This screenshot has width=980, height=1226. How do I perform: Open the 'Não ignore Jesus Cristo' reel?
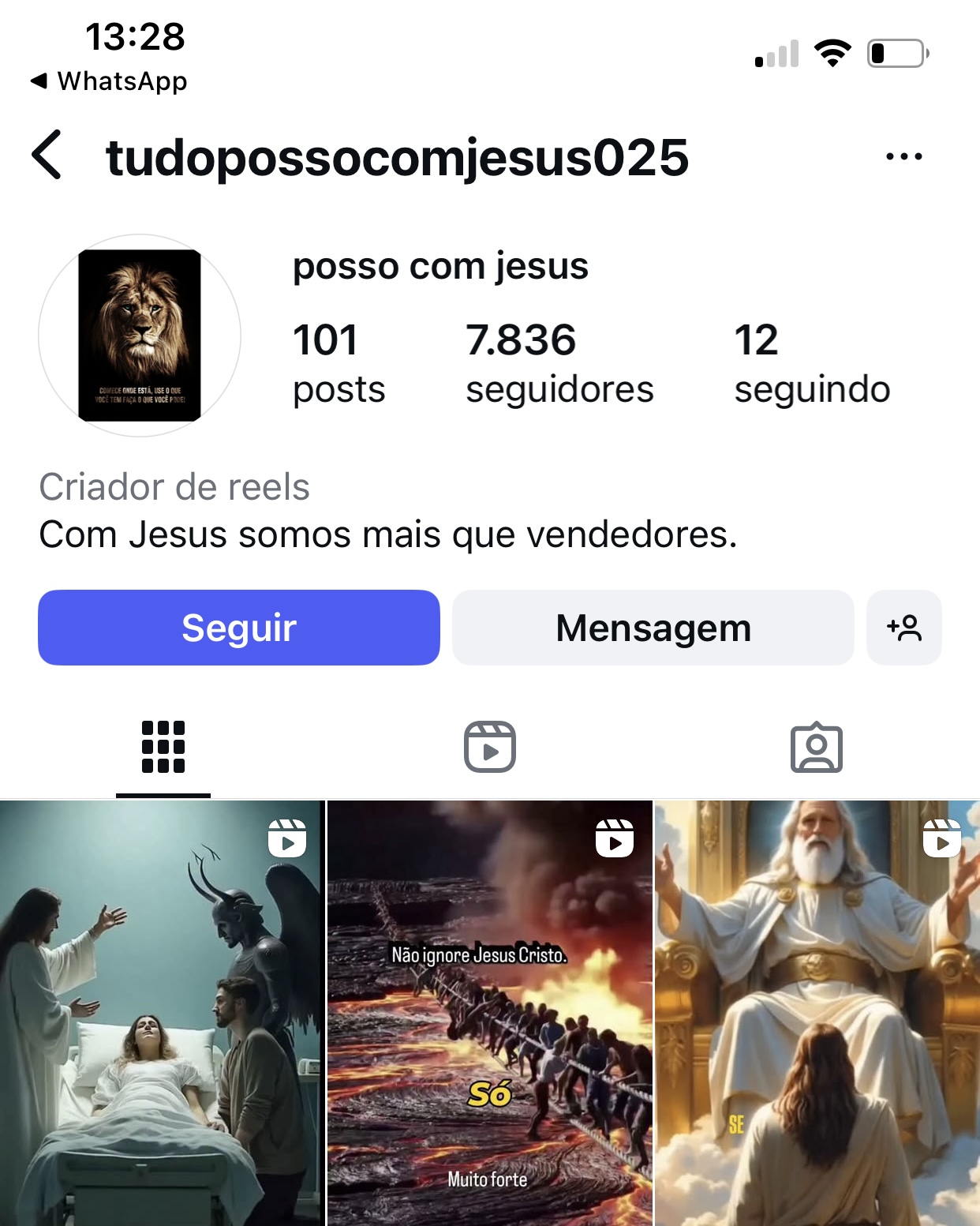tap(489, 1013)
